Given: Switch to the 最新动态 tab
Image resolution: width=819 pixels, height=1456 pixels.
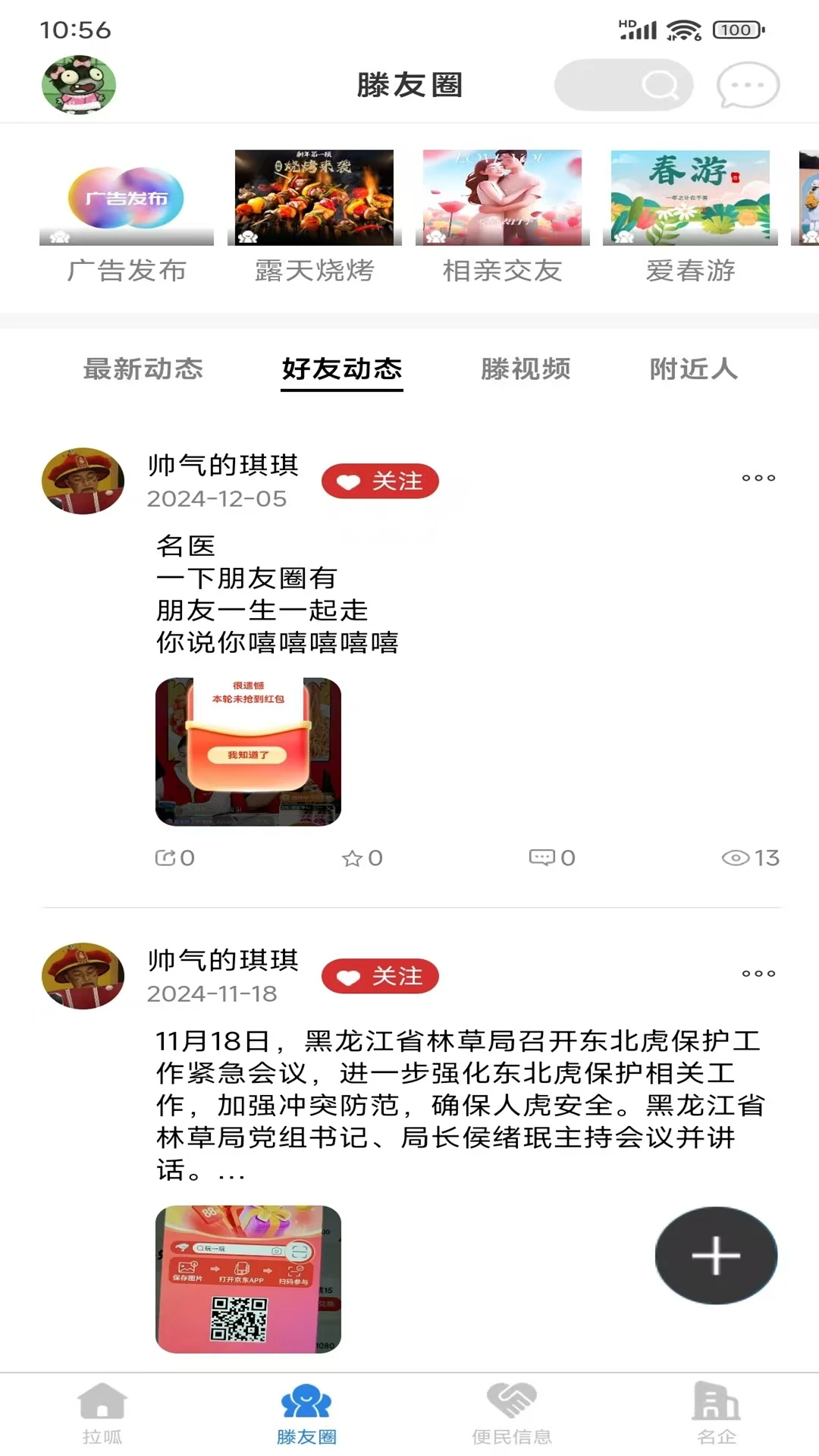Looking at the screenshot, I should pos(143,369).
